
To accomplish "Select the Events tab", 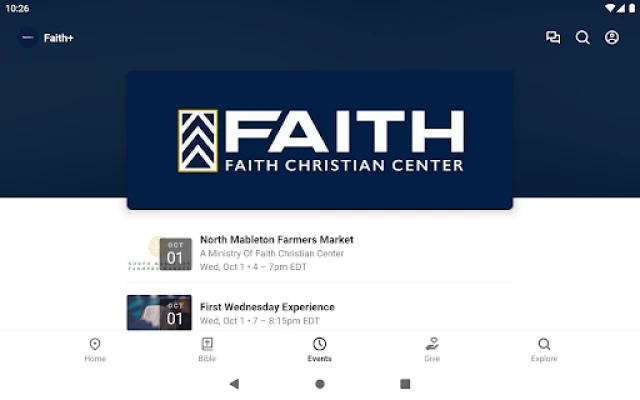I will click(319, 349).
